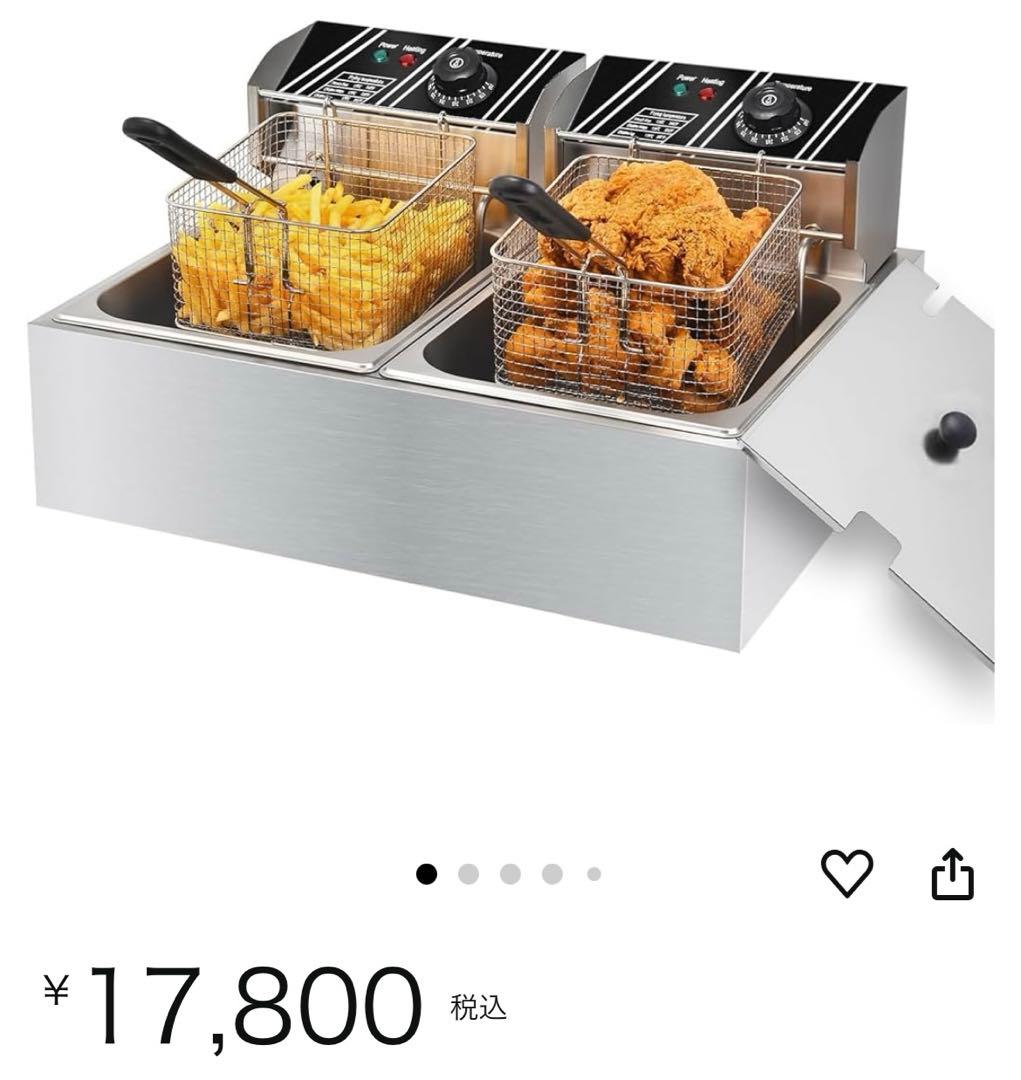
Task: Share this fryer listing
Action: click(951, 874)
